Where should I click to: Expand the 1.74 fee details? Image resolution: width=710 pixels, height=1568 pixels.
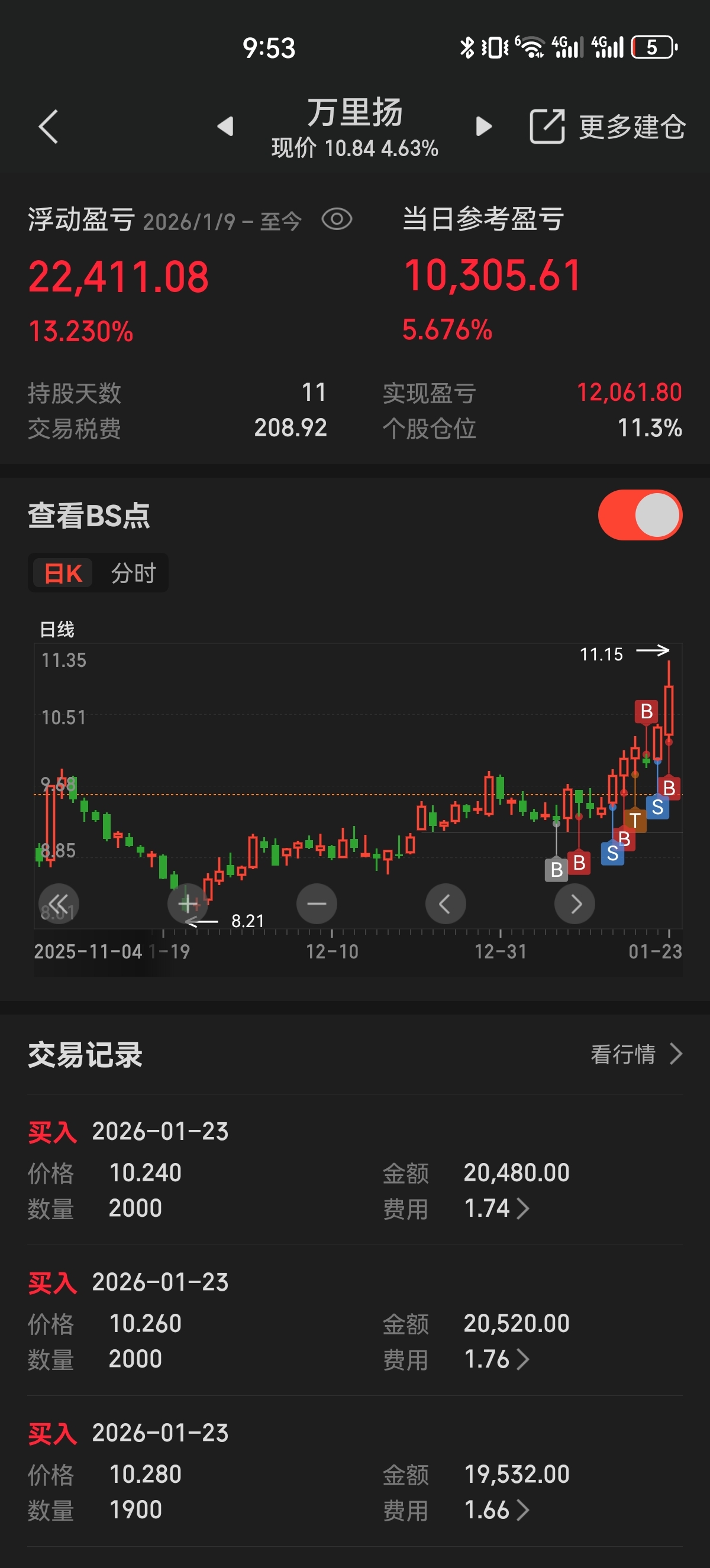(497, 1209)
